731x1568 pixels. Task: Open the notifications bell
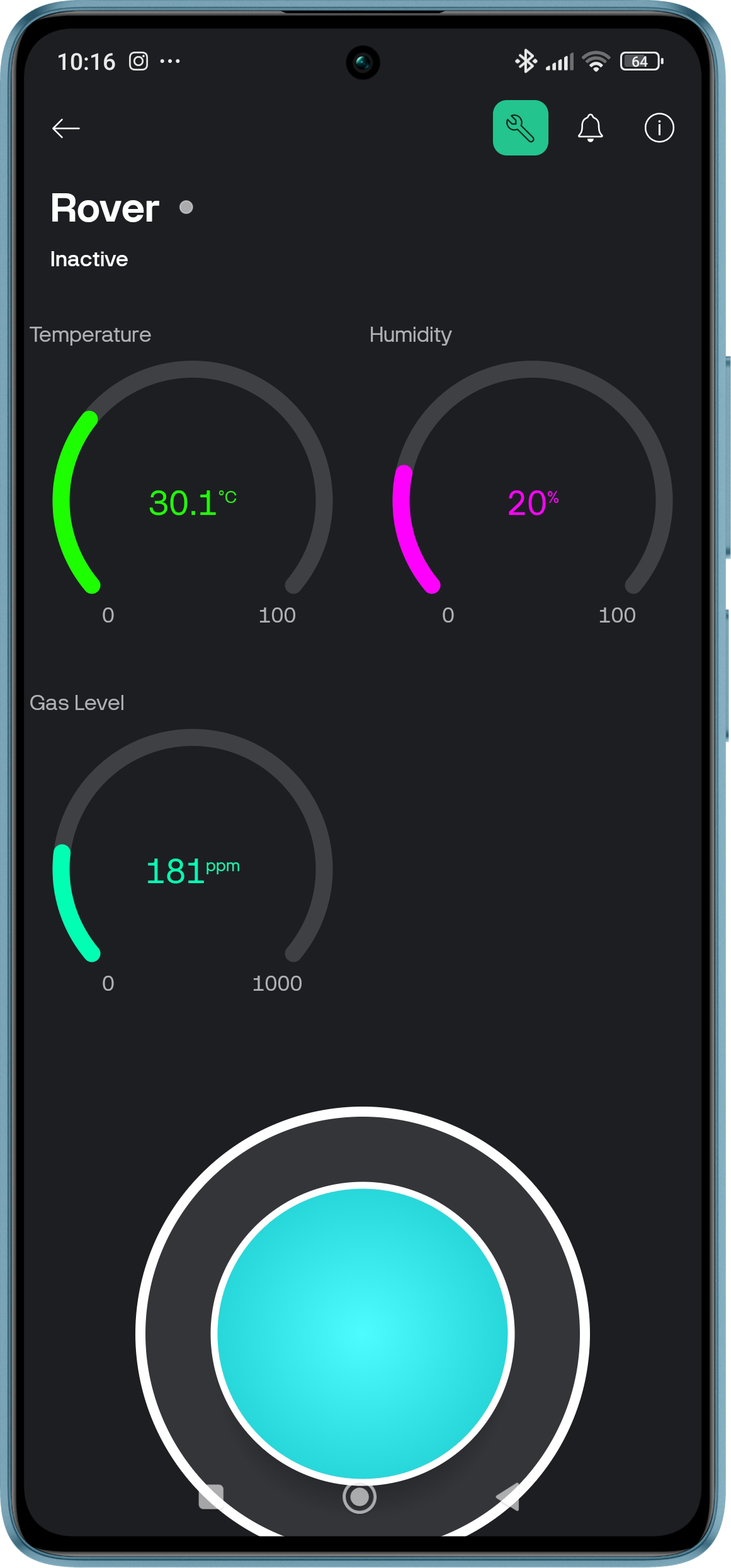pyautogui.click(x=590, y=128)
